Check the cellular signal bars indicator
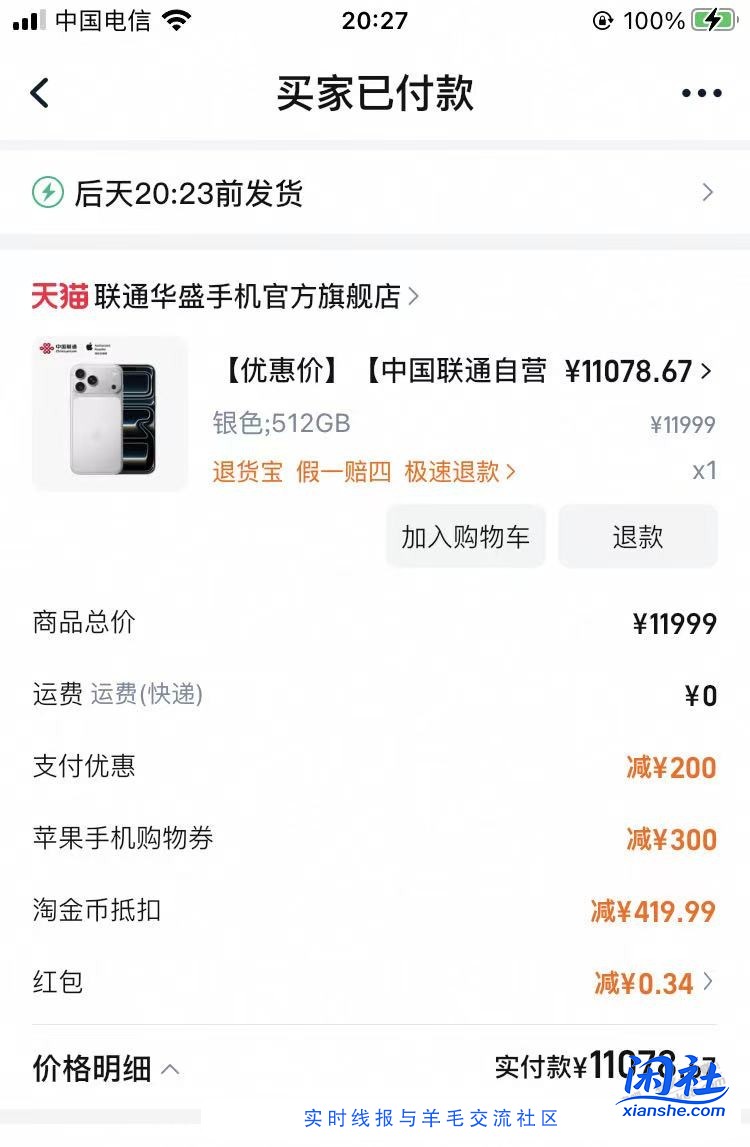Image resolution: width=750 pixels, height=1147 pixels. (25, 19)
